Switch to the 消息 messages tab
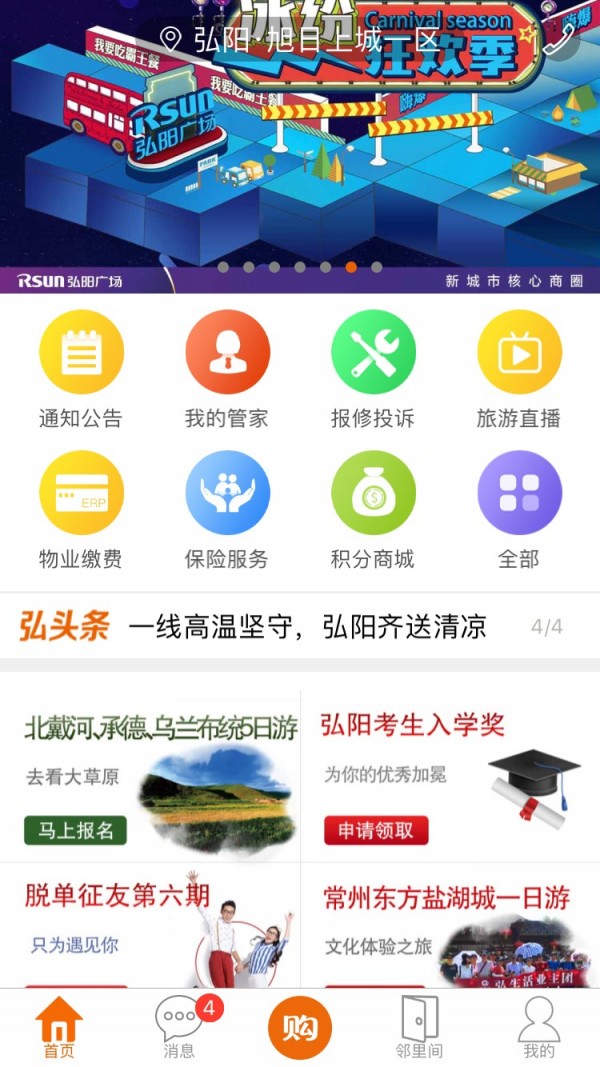 [x=180, y=1027]
